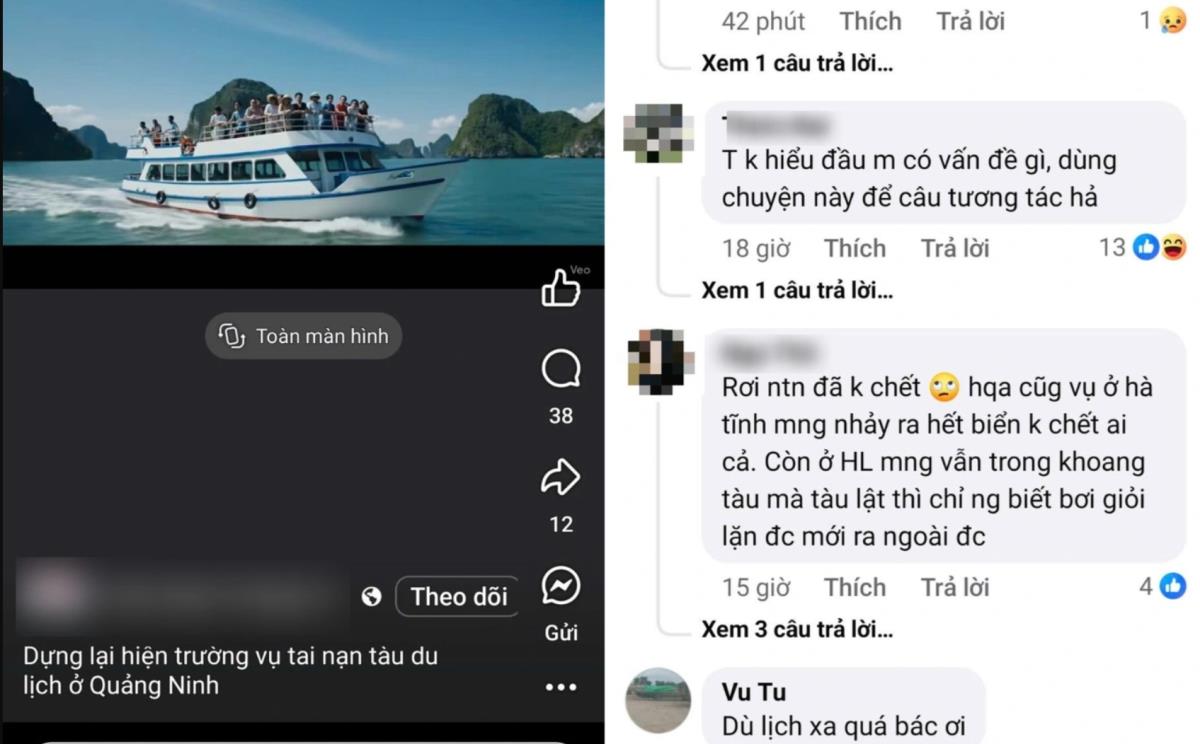Reply to the comment posted 18 giờ ago
The height and width of the screenshot is (744, 1200).
(x=954, y=248)
